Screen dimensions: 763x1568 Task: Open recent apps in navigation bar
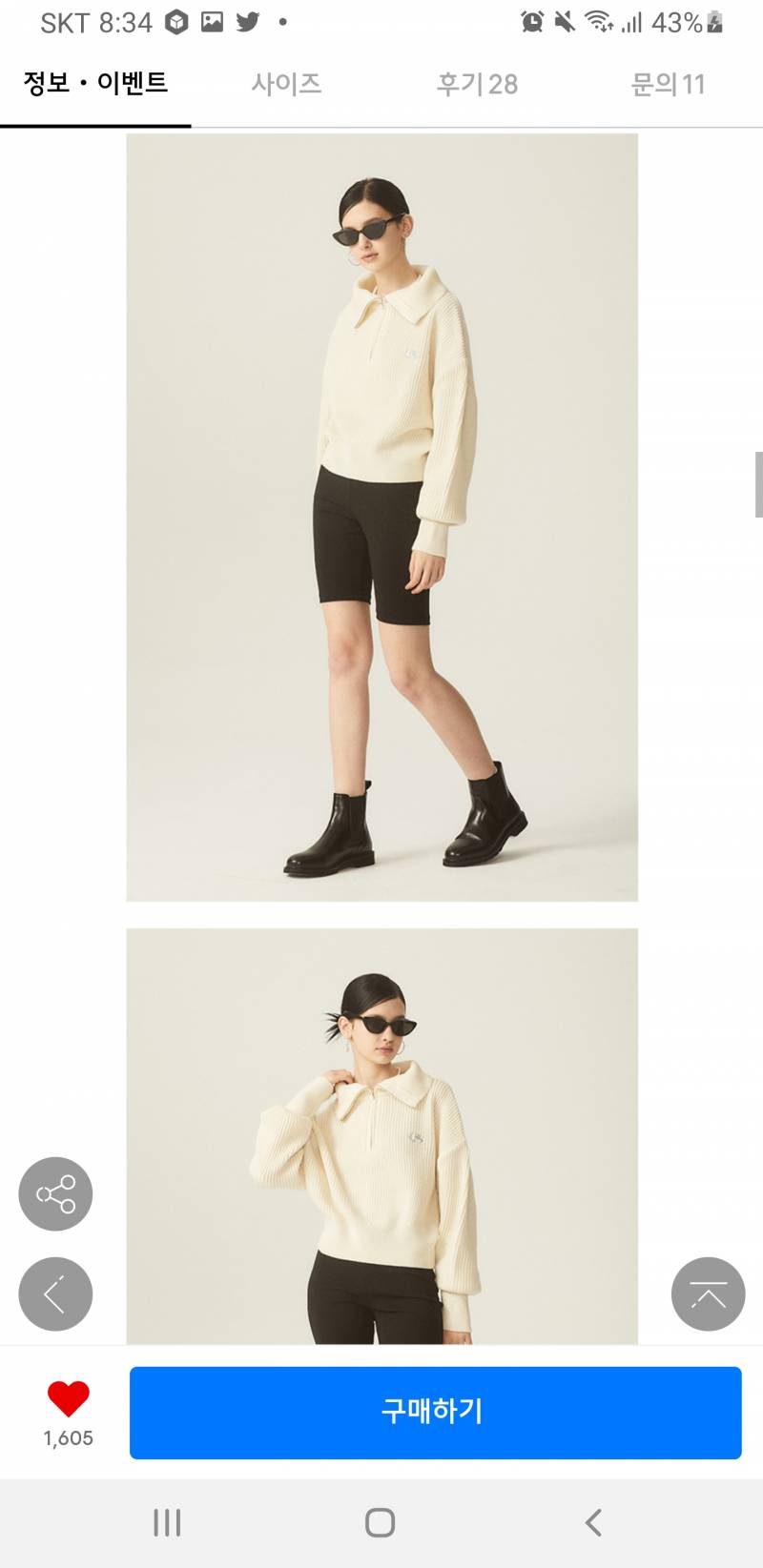[x=167, y=1522]
